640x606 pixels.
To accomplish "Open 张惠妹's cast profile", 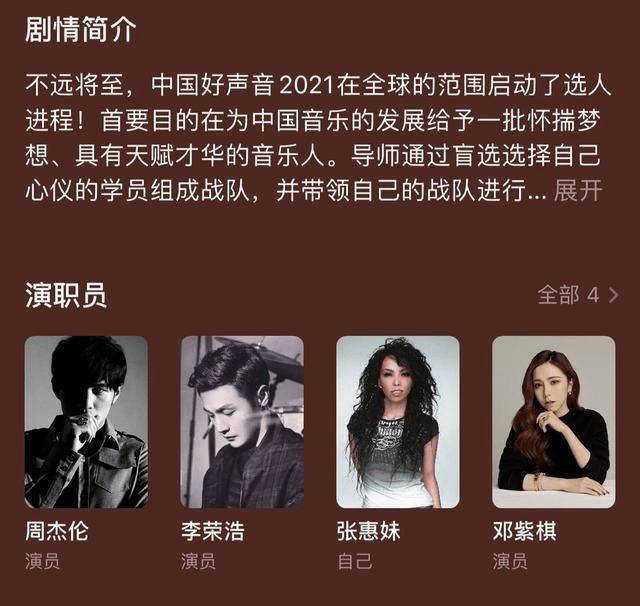I will (397, 422).
